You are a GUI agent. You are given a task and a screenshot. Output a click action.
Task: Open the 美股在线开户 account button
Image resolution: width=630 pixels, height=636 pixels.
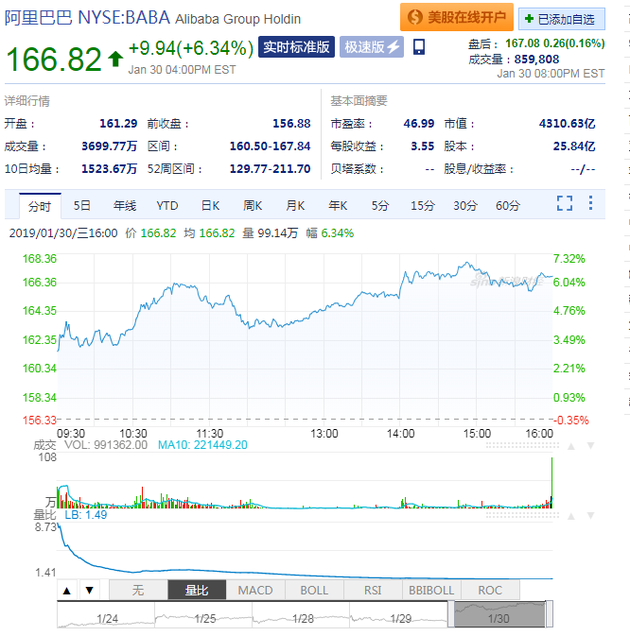coord(457,17)
